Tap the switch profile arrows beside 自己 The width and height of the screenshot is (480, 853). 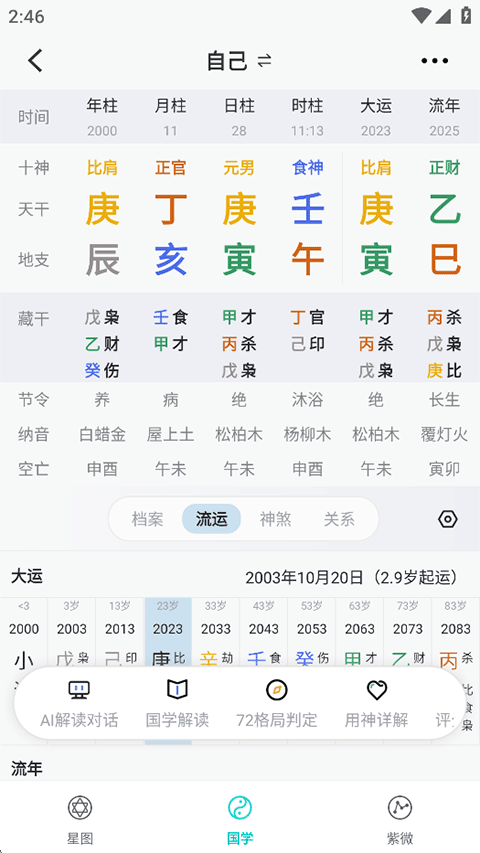pos(264,61)
